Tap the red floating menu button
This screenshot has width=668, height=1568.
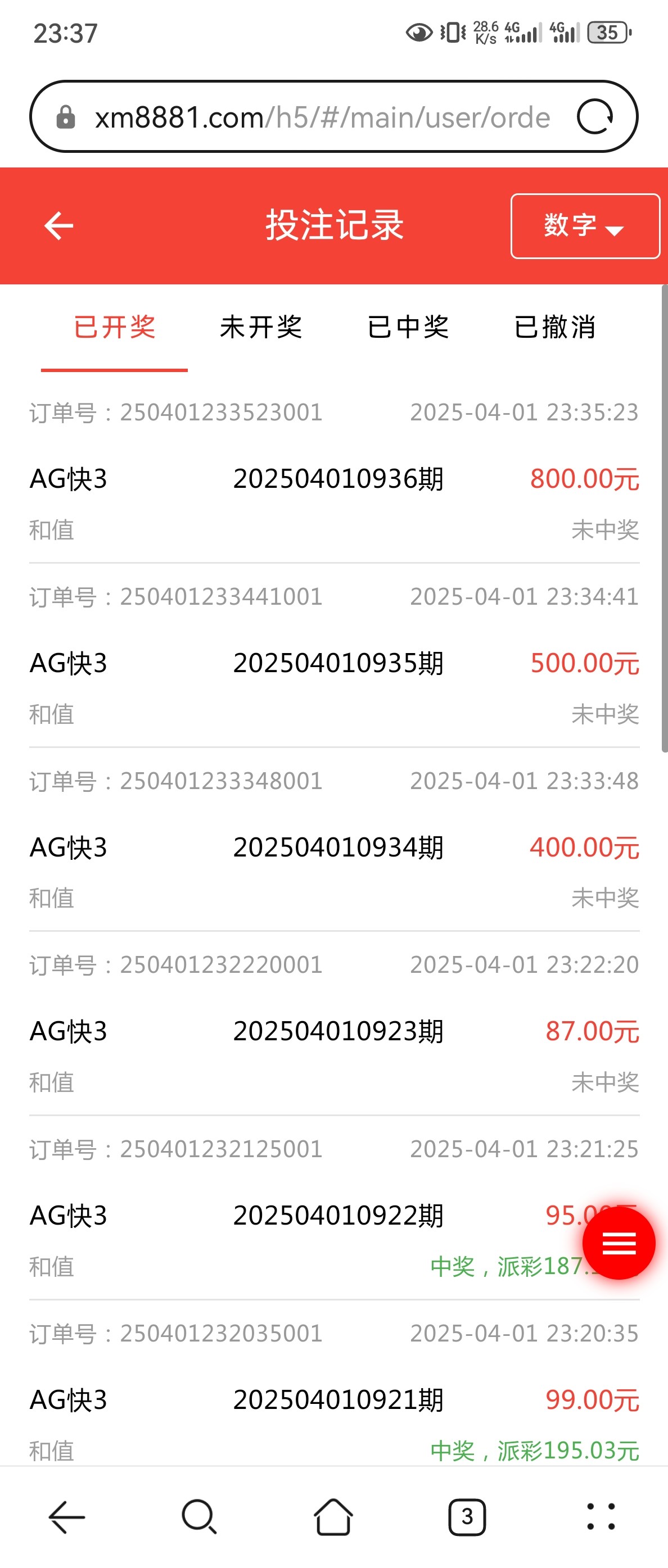619,1243
